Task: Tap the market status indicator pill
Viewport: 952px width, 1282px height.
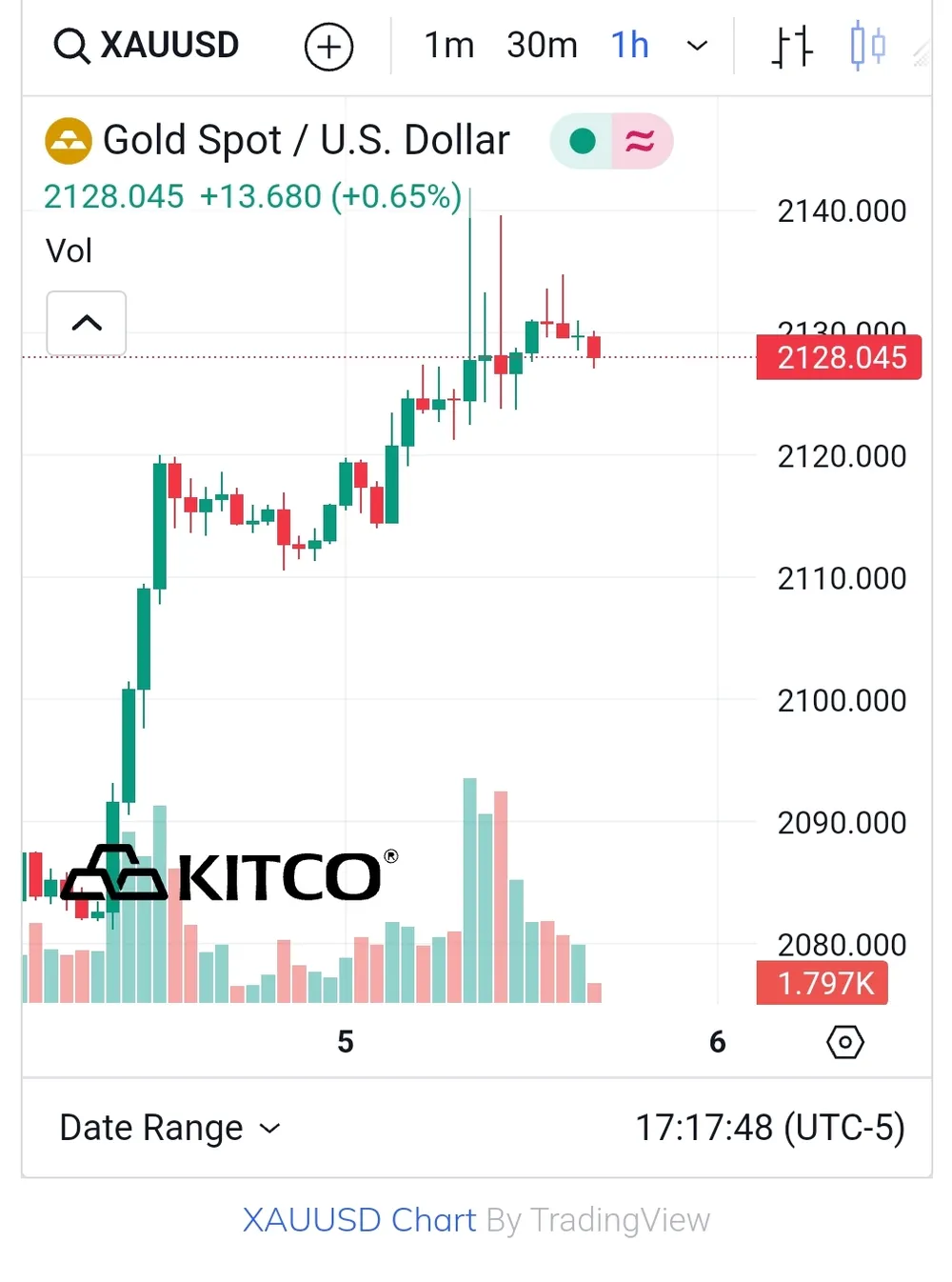Action: [611, 141]
